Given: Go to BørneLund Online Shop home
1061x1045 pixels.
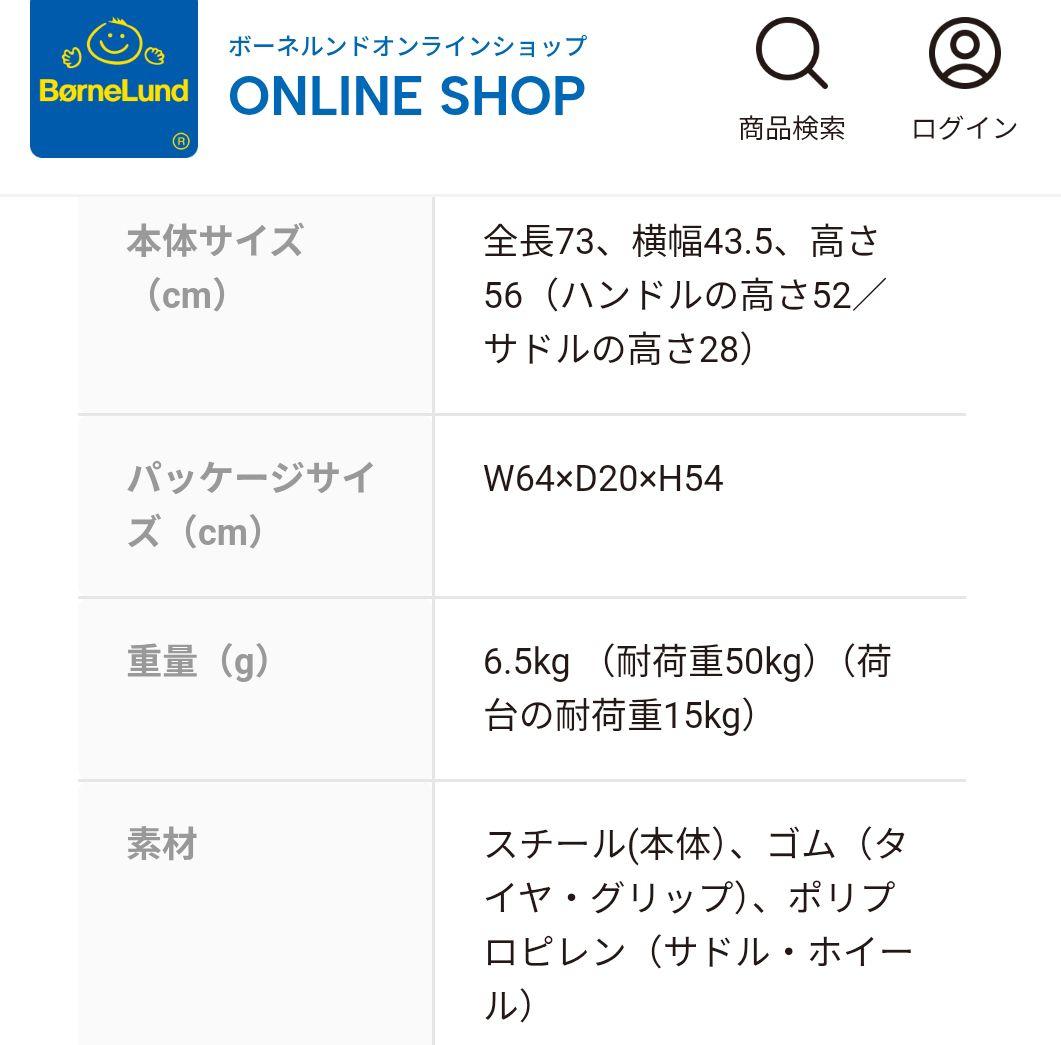Looking at the screenshot, I should [x=114, y=79].
